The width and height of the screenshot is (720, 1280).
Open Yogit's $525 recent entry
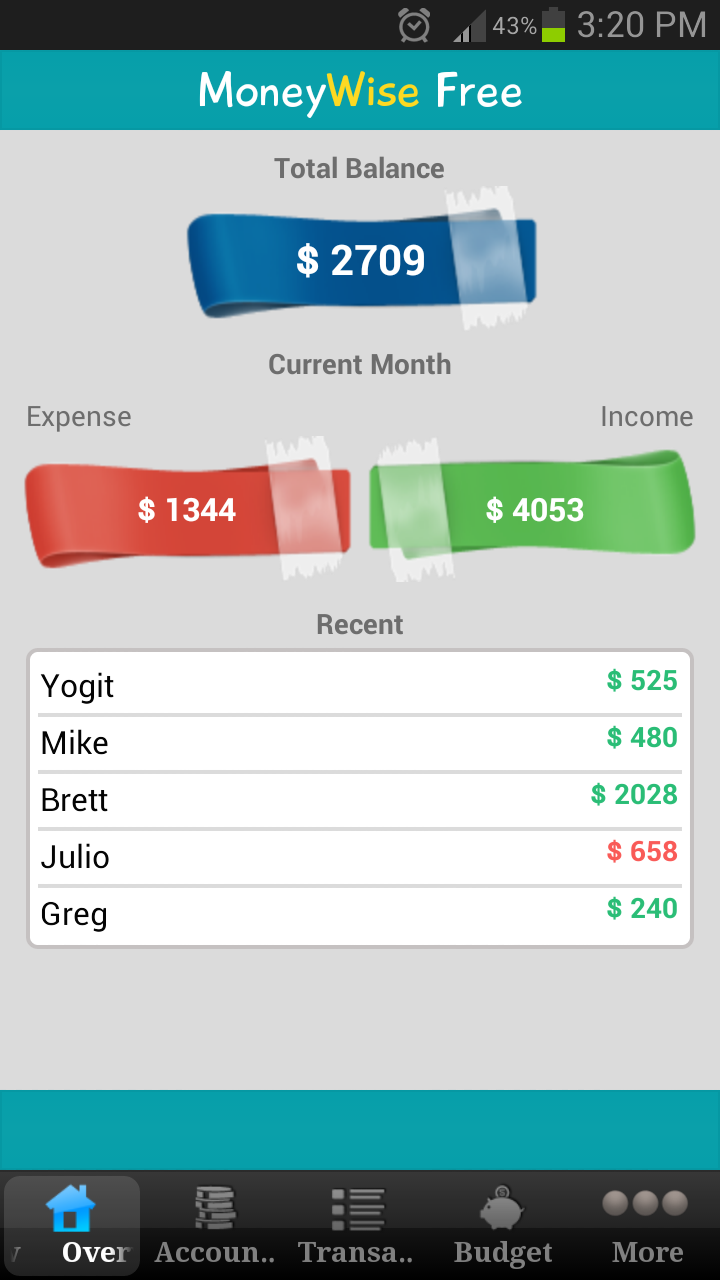click(360, 686)
